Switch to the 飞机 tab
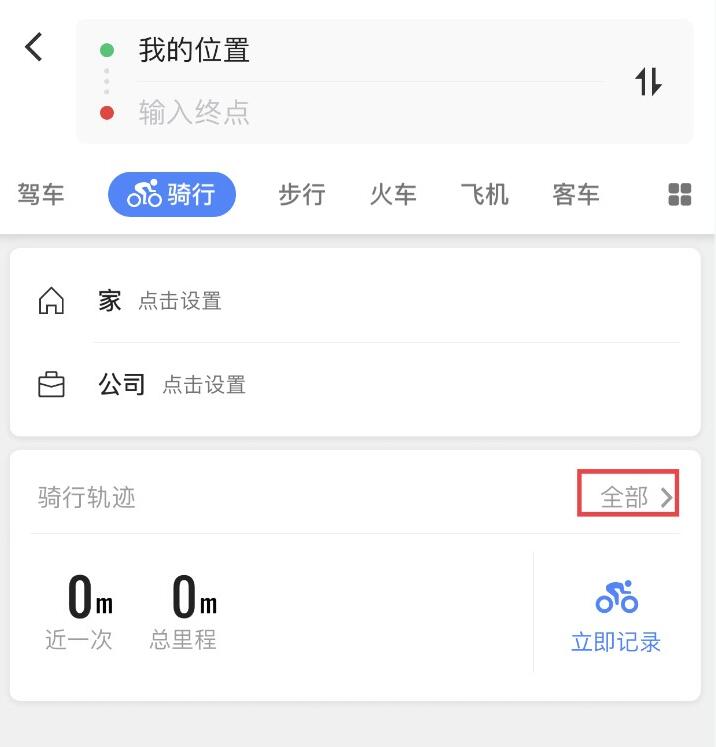The height and width of the screenshot is (747, 716). 484,194
